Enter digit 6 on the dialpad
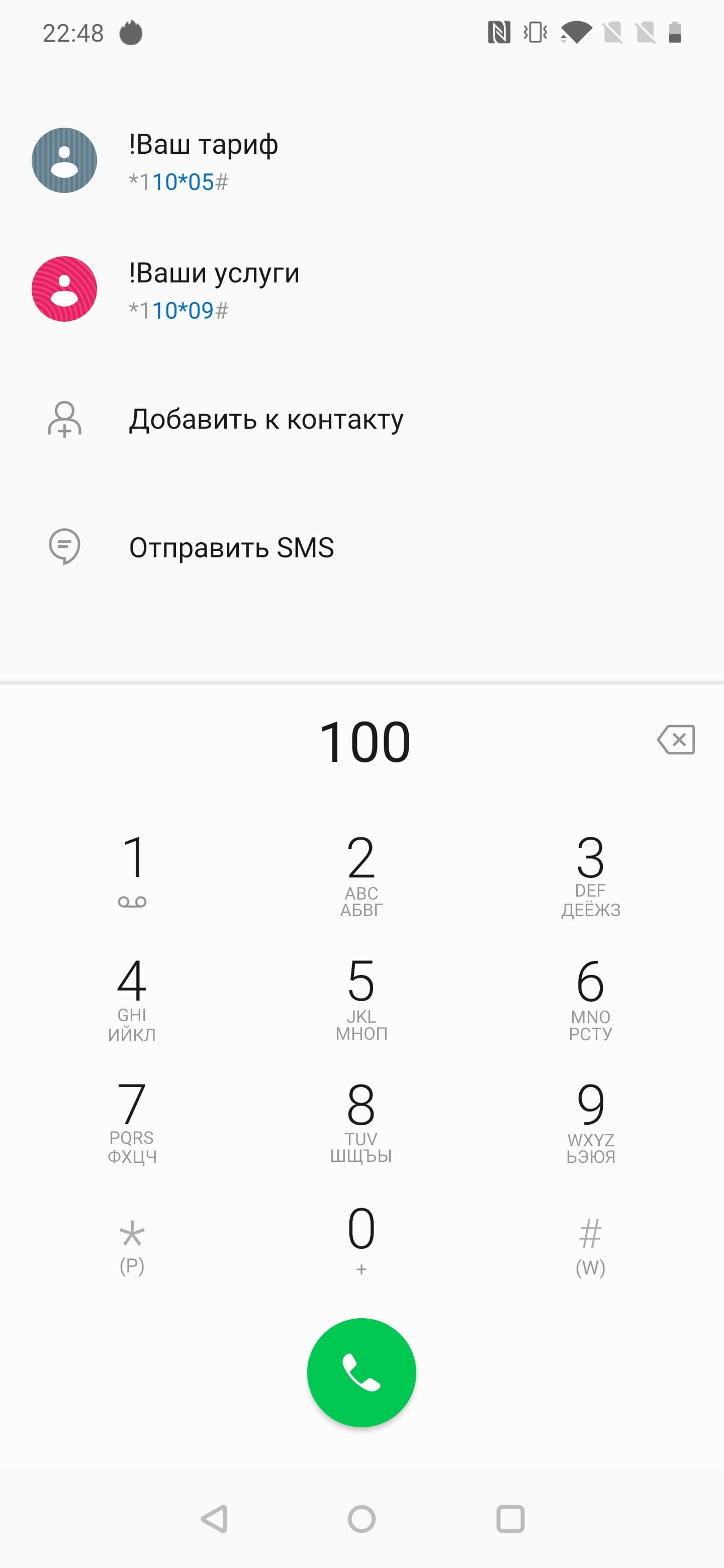724x1568 pixels. 590,997
